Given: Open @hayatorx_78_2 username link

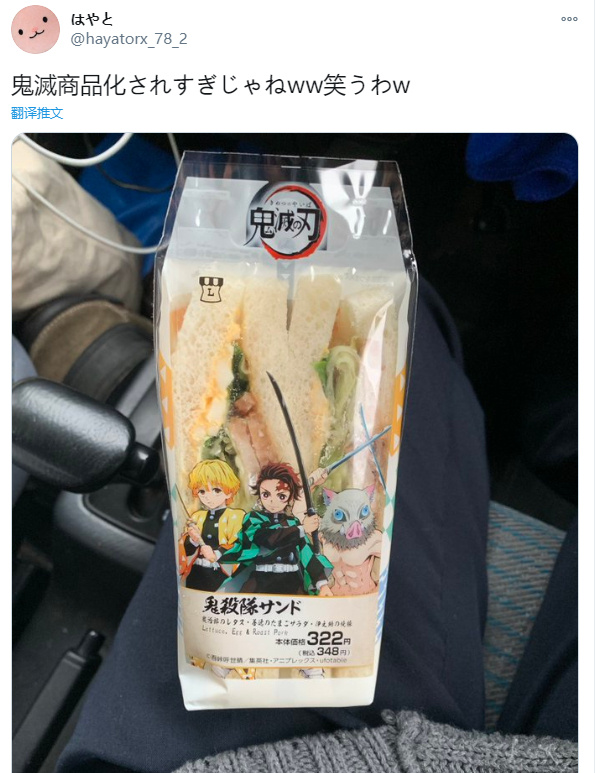Looking at the screenshot, I should tap(129, 40).
